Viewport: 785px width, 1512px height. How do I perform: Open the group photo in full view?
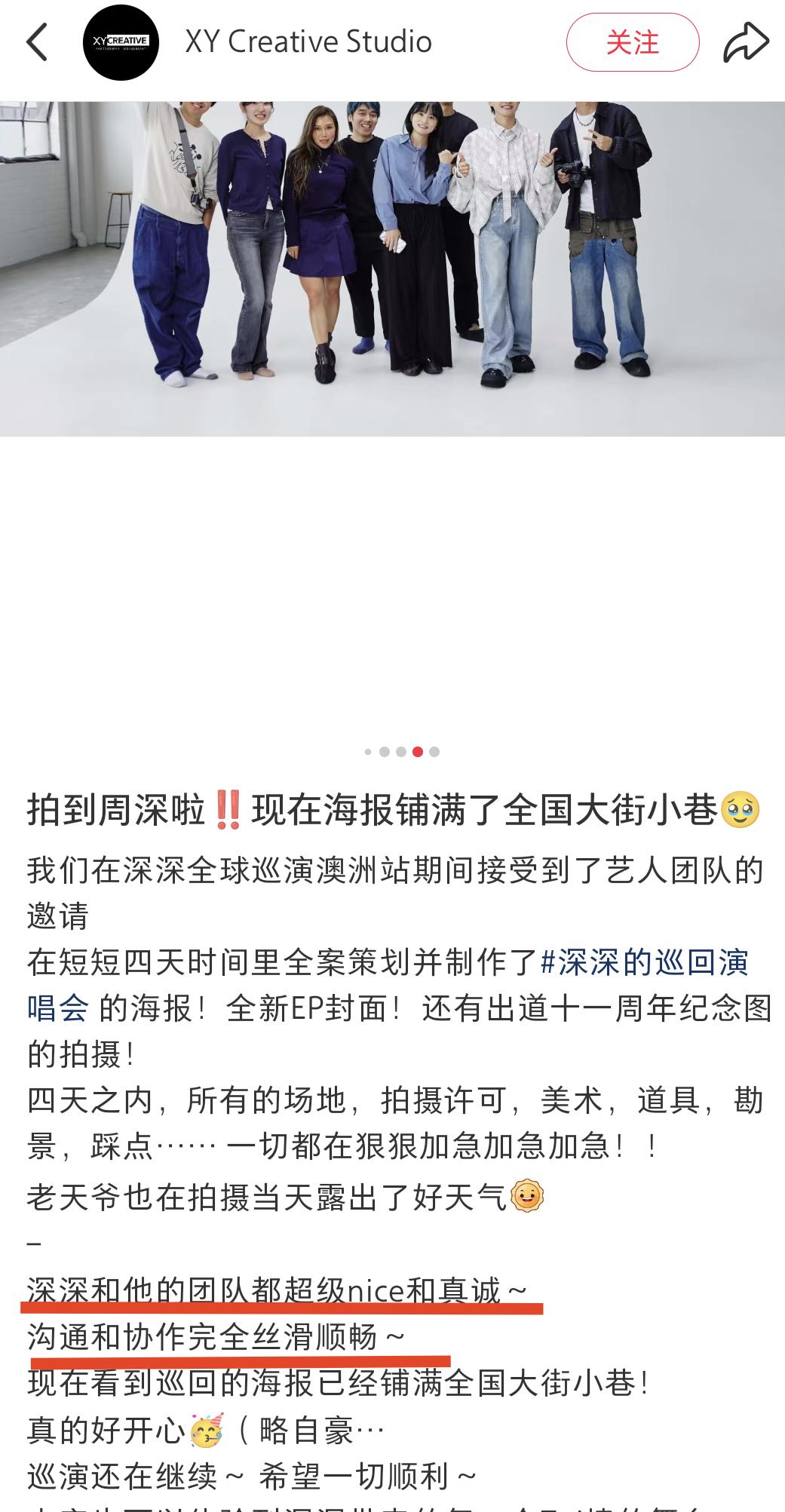[392, 268]
